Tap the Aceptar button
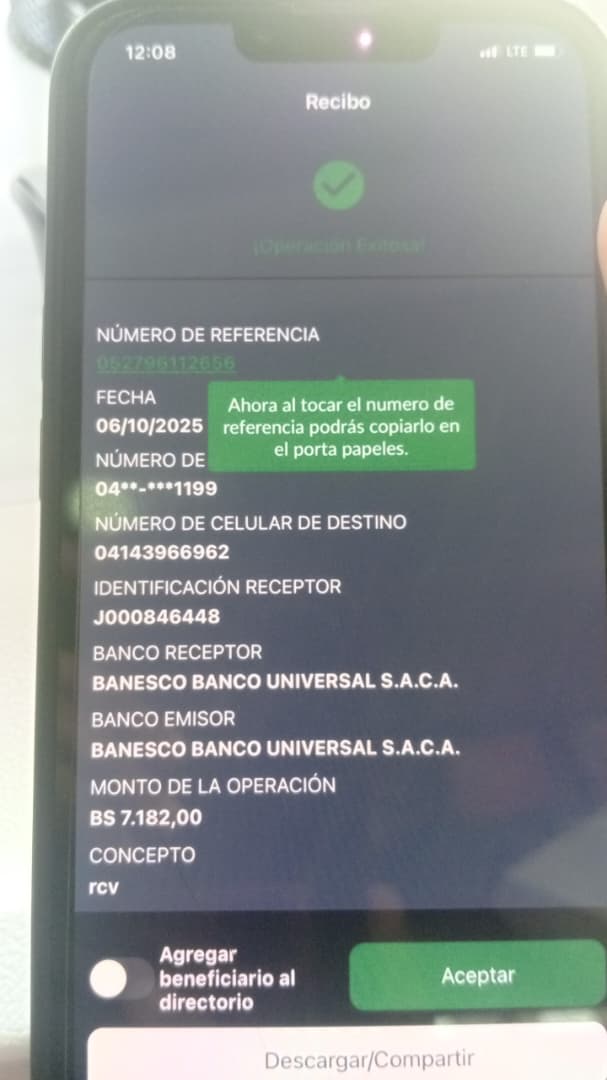The height and width of the screenshot is (1080, 607). point(477,975)
